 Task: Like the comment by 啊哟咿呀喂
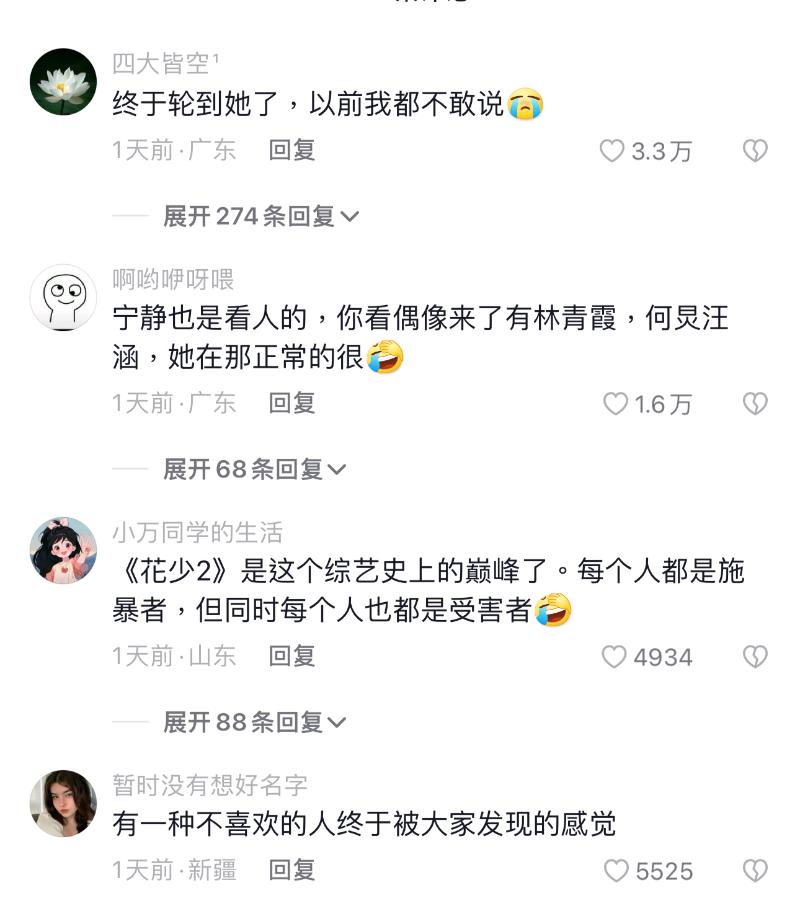615,404
